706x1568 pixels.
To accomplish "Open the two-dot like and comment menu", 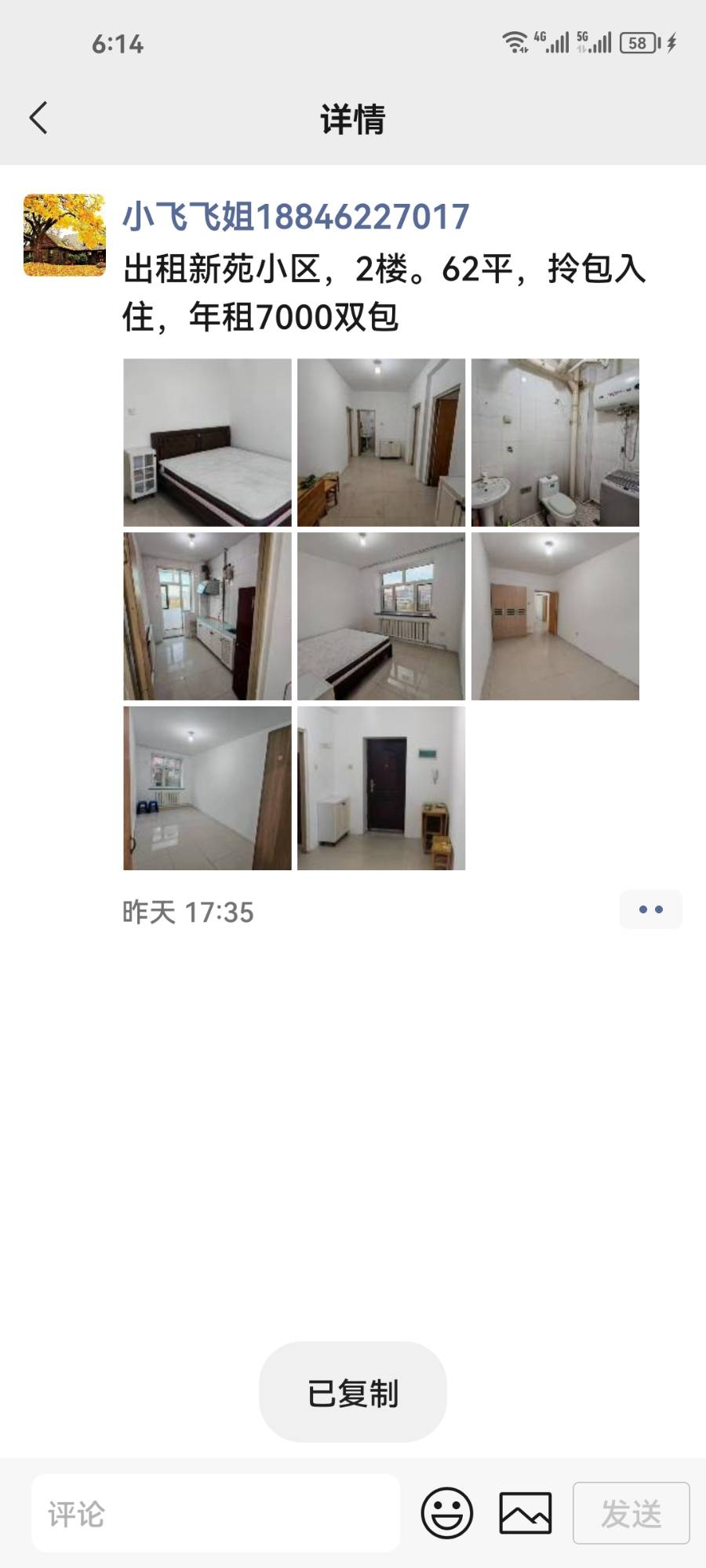I will 650,909.
